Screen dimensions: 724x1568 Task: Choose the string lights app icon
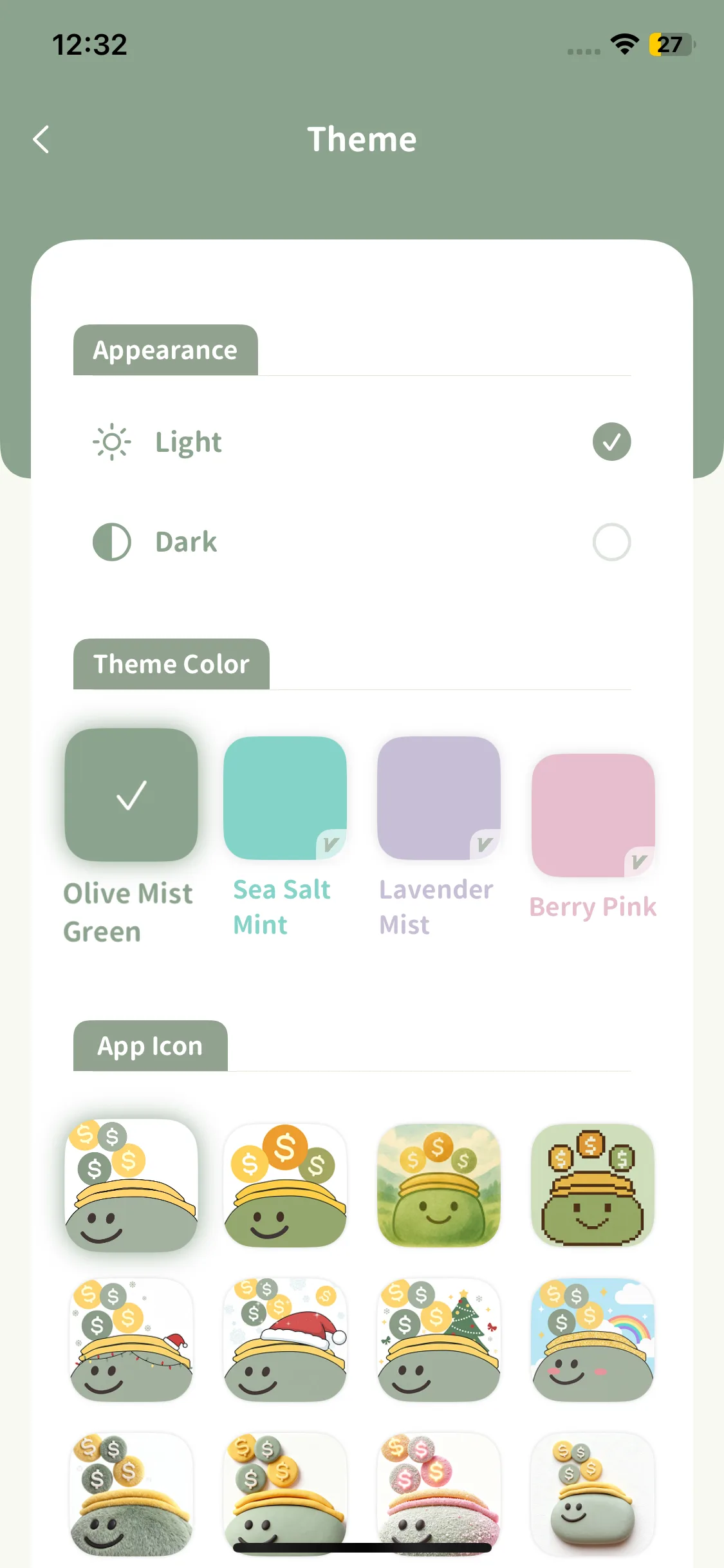click(131, 1339)
